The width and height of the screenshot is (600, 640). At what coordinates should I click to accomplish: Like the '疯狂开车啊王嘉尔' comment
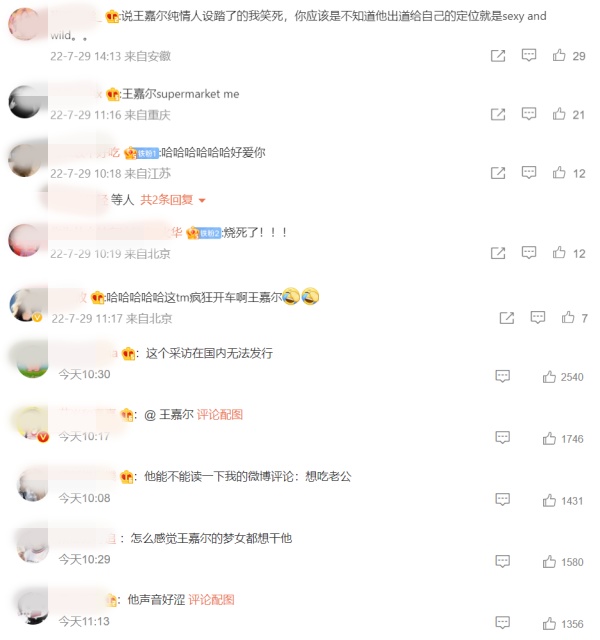(x=568, y=318)
